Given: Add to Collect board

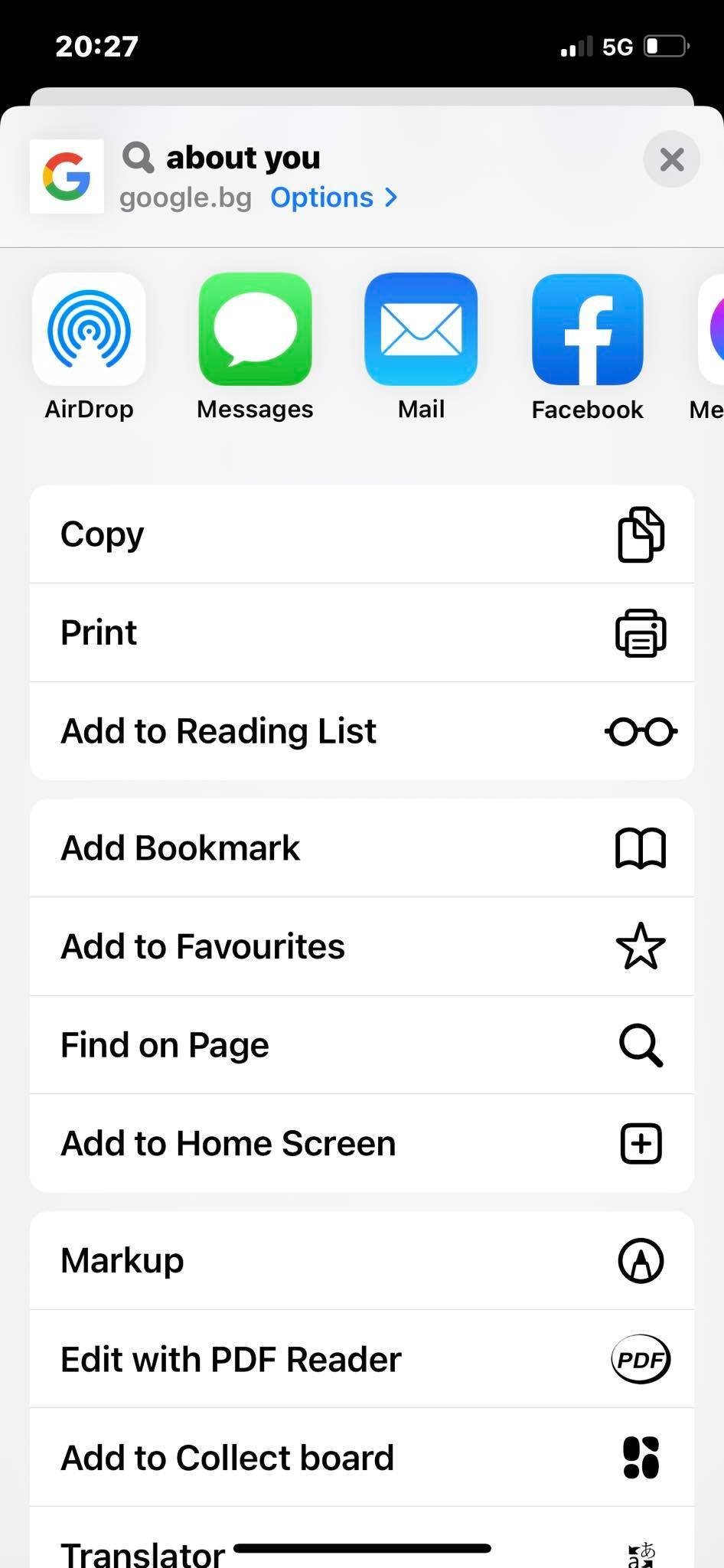Looking at the screenshot, I should pos(361,1458).
